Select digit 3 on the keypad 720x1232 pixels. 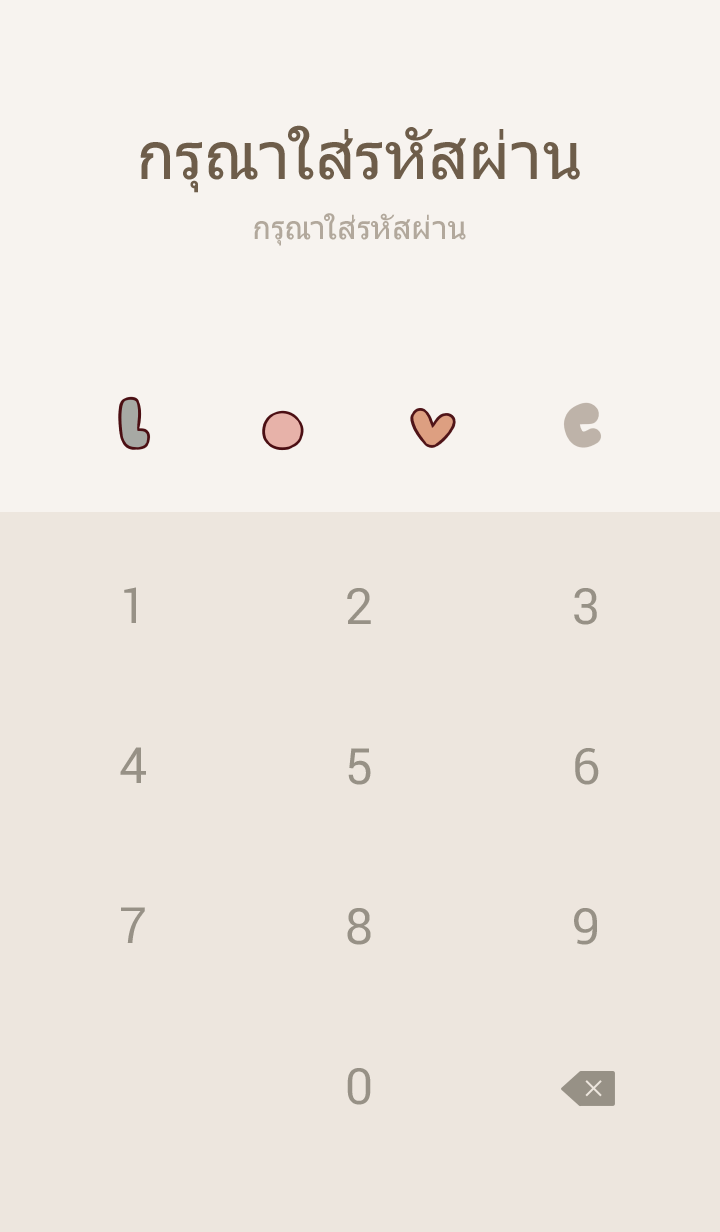[x=586, y=607]
